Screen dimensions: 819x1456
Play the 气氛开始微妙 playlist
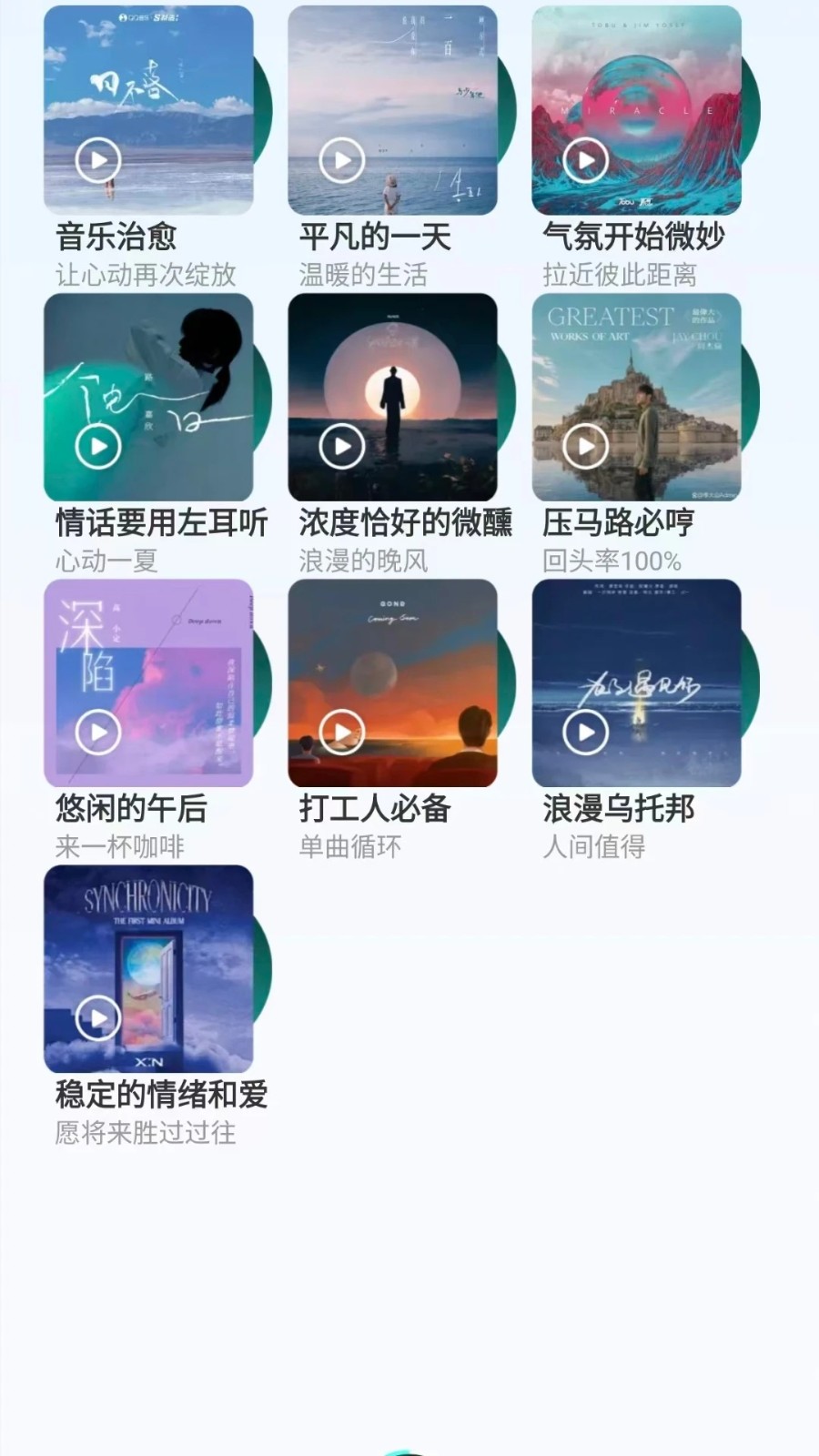coord(585,159)
